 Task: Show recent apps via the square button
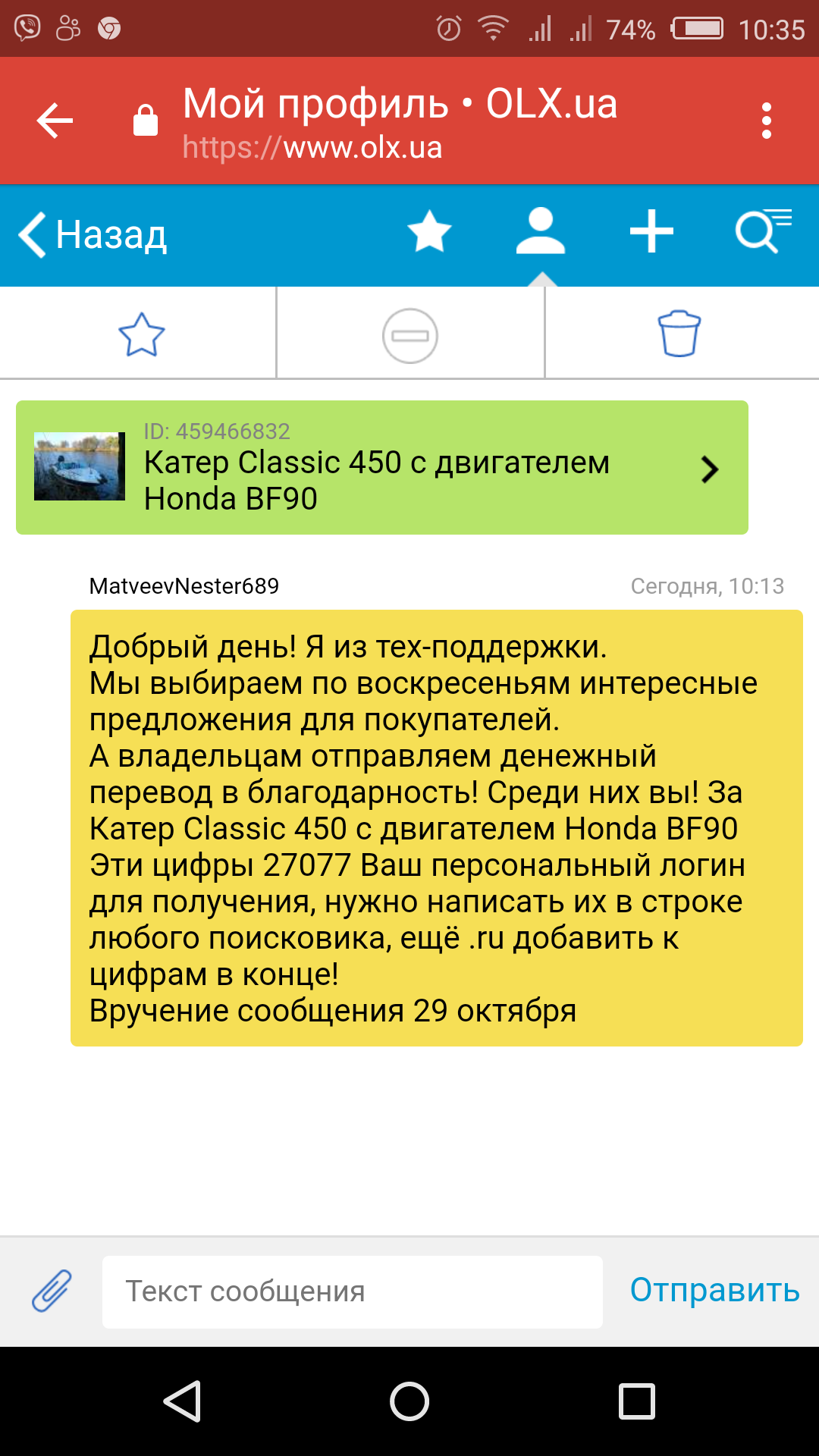click(x=636, y=1401)
